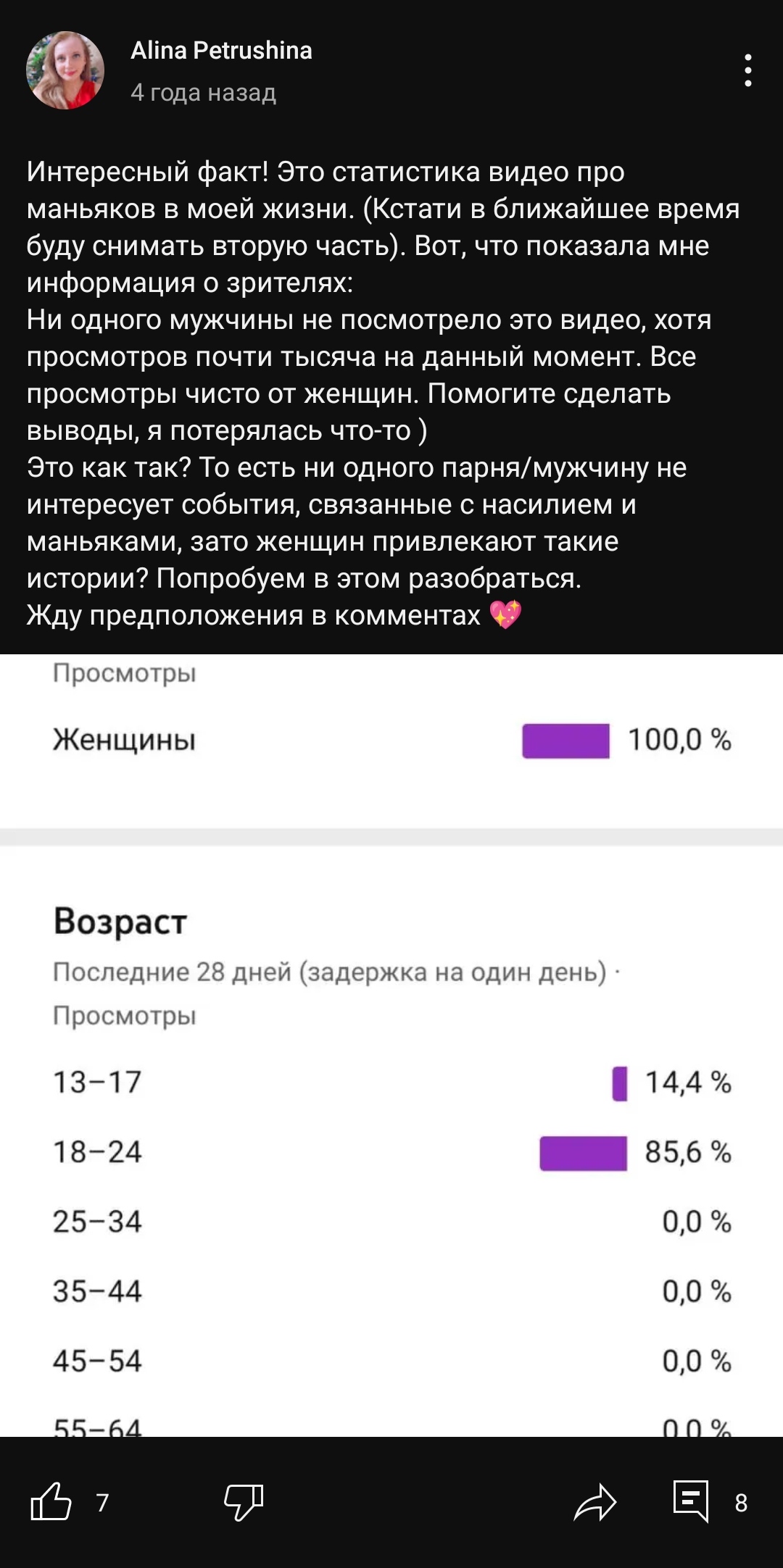Image resolution: width=783 pixels, height=1568 pixels.
Task: Open the attached statistics screenshot
Action: [x=391, y=1046]
